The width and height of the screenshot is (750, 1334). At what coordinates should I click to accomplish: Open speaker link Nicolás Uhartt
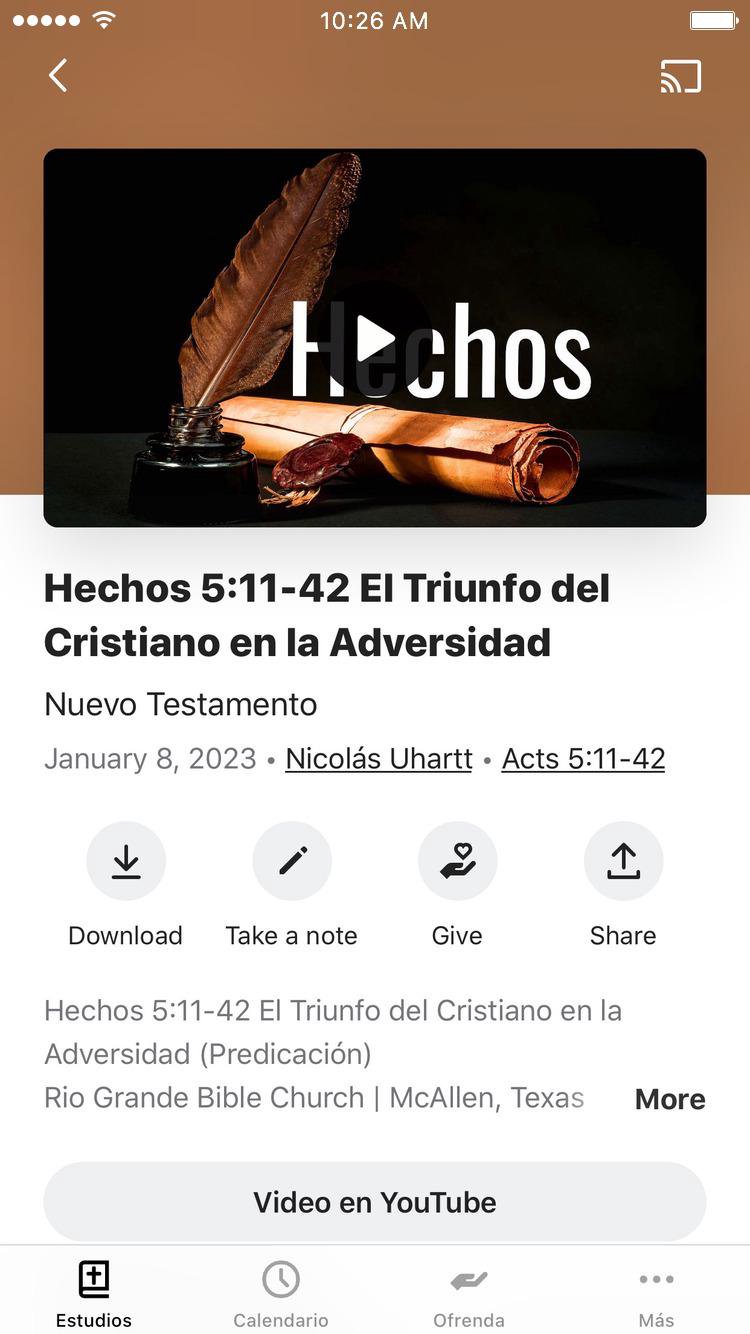click(x=379, y=759)
